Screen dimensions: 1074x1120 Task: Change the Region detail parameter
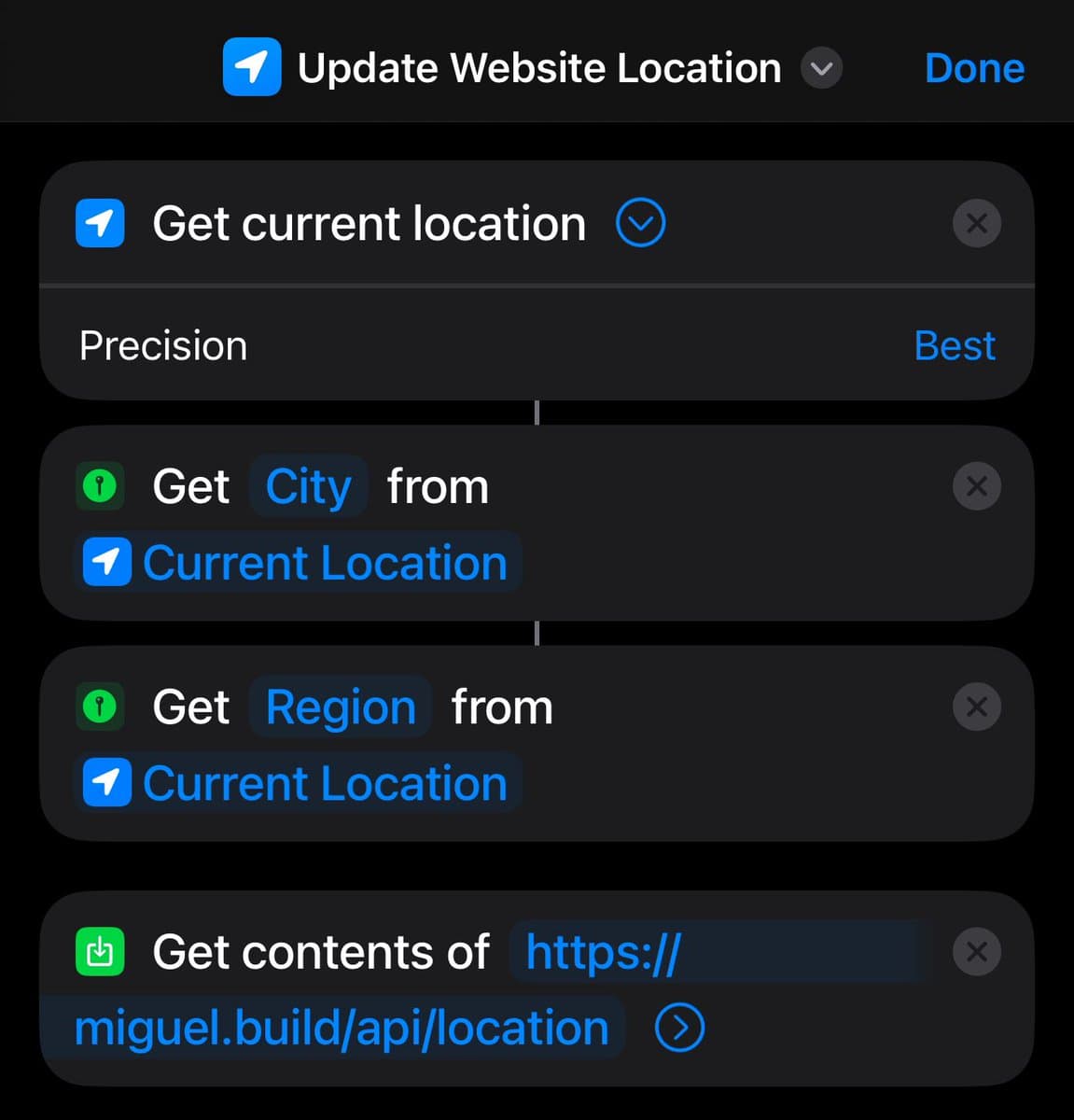click(341, 707)
